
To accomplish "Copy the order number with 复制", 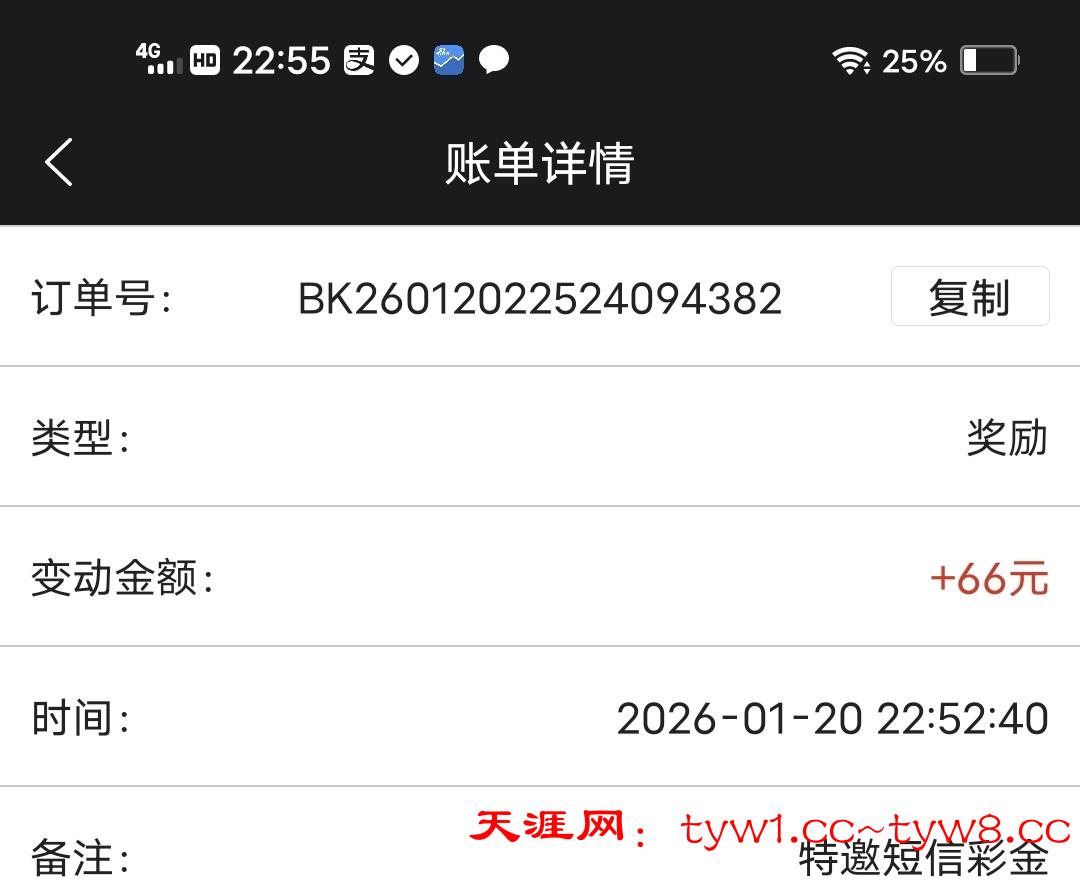I will (969, 297).
